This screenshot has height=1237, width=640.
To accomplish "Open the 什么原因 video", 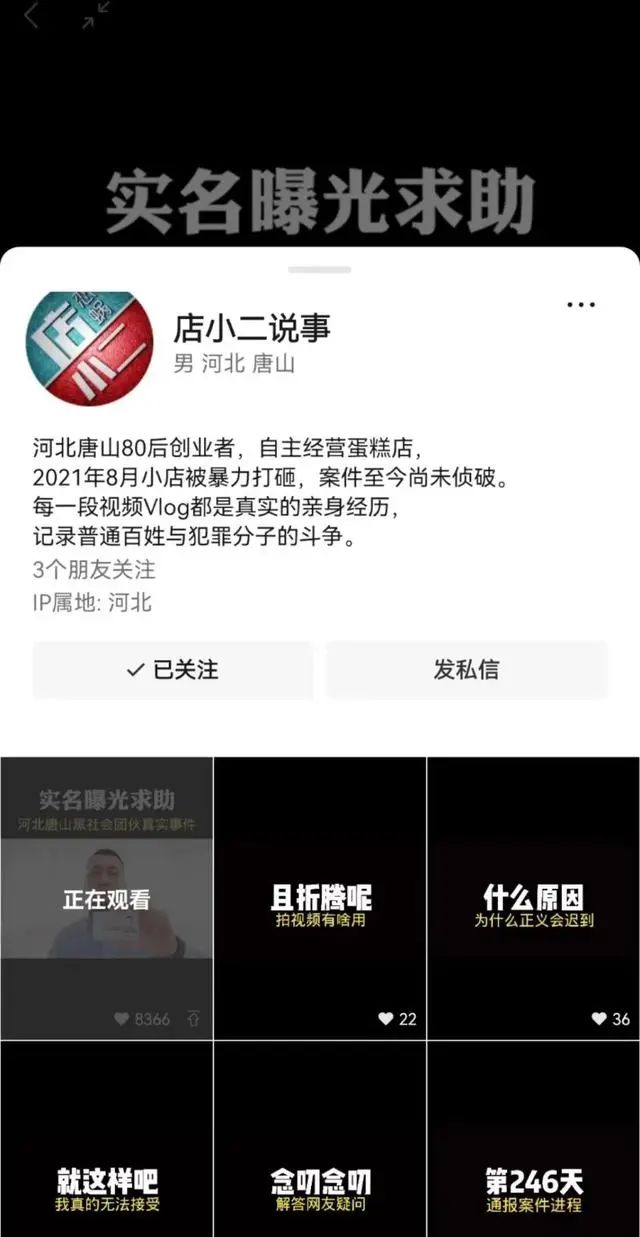I will 533,898.
